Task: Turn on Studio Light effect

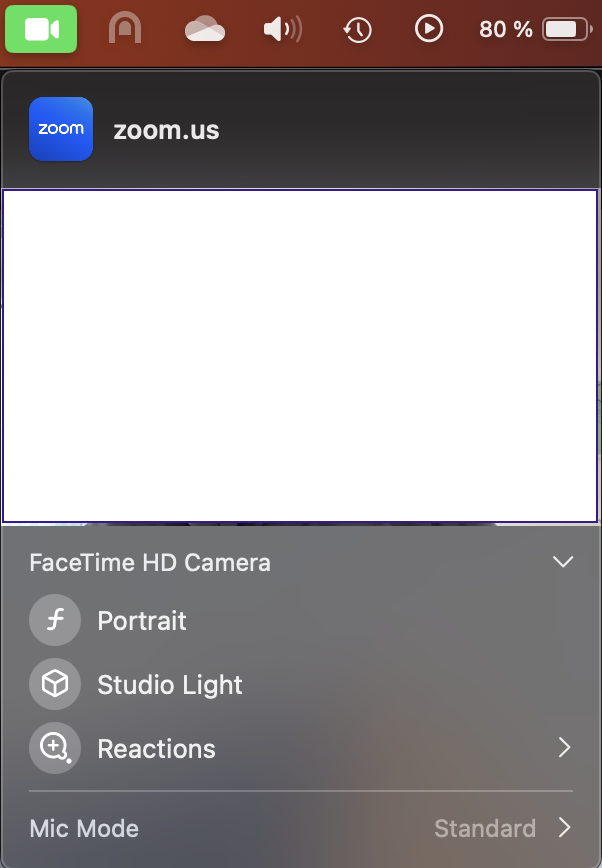Action: point(54,685)
